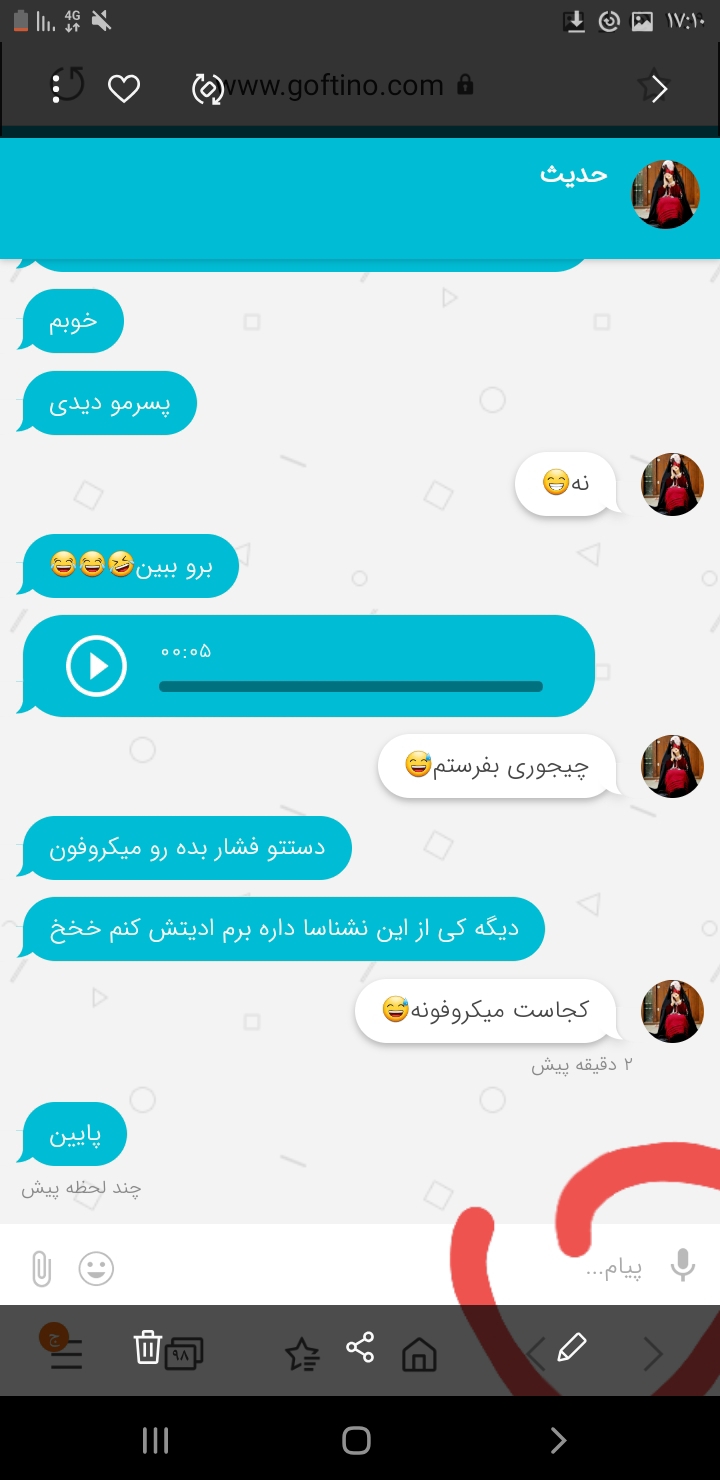
Task: Open the bookmarks star list
Action: (302, 1355)
